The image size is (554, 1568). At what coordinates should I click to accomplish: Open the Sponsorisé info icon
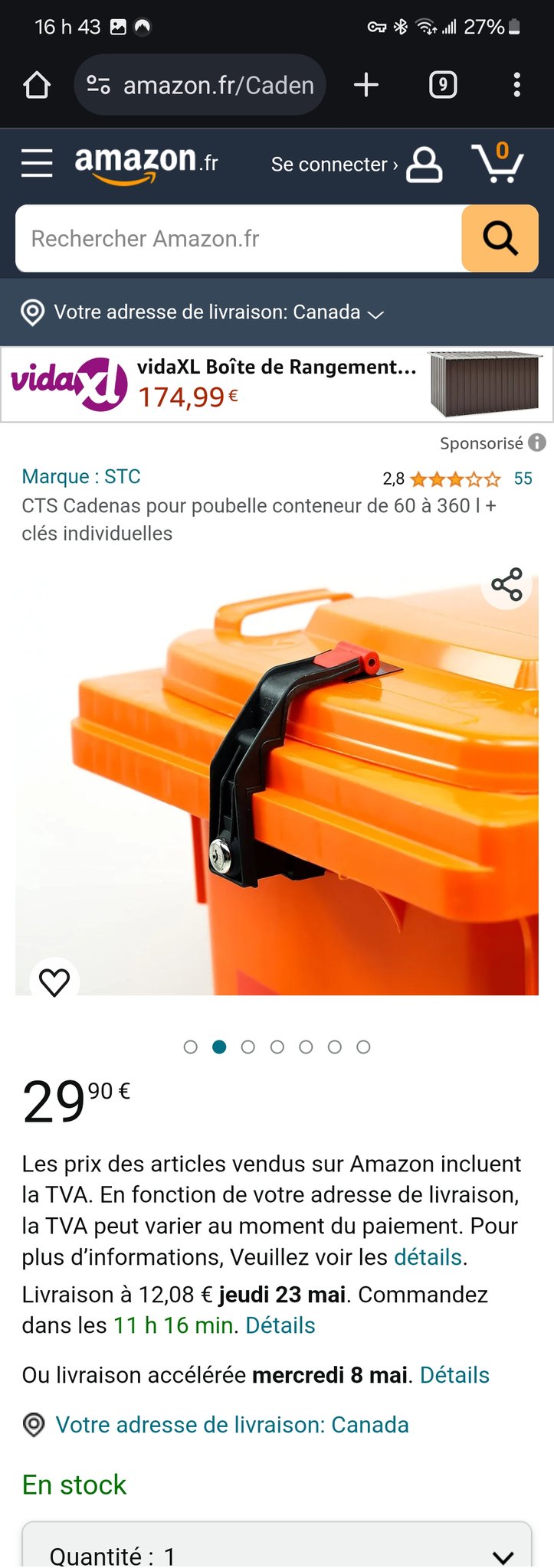537,443
